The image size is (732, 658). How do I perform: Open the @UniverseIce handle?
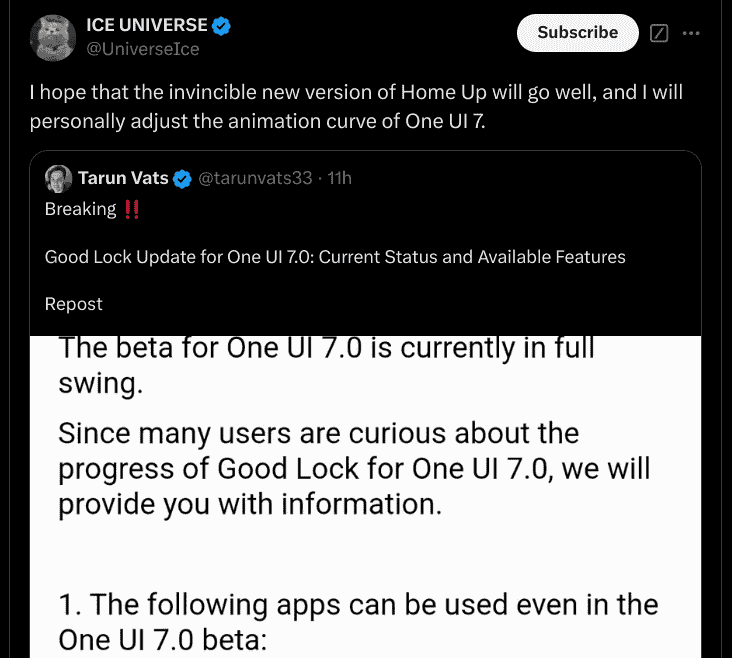[x=144, y=48]
